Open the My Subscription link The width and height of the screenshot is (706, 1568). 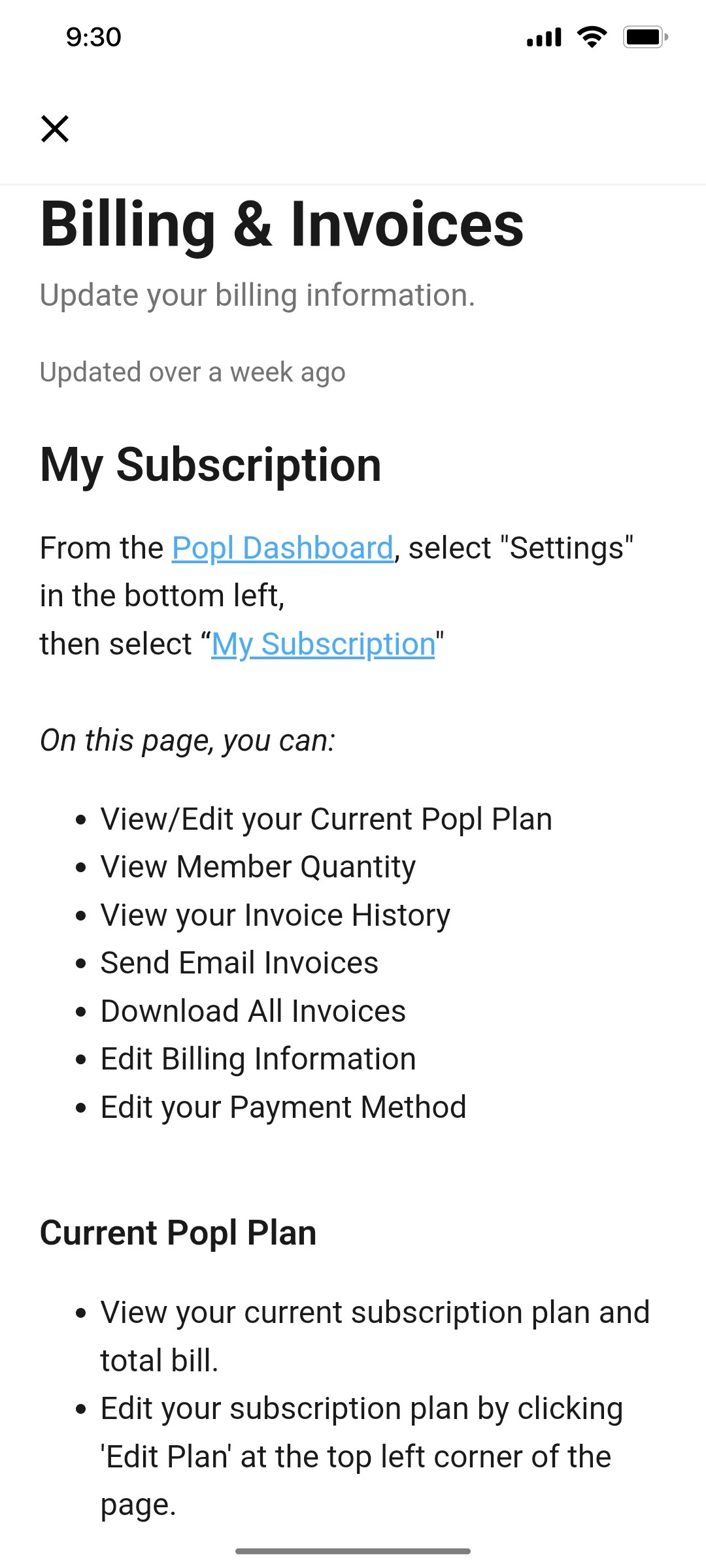(323, 643)
